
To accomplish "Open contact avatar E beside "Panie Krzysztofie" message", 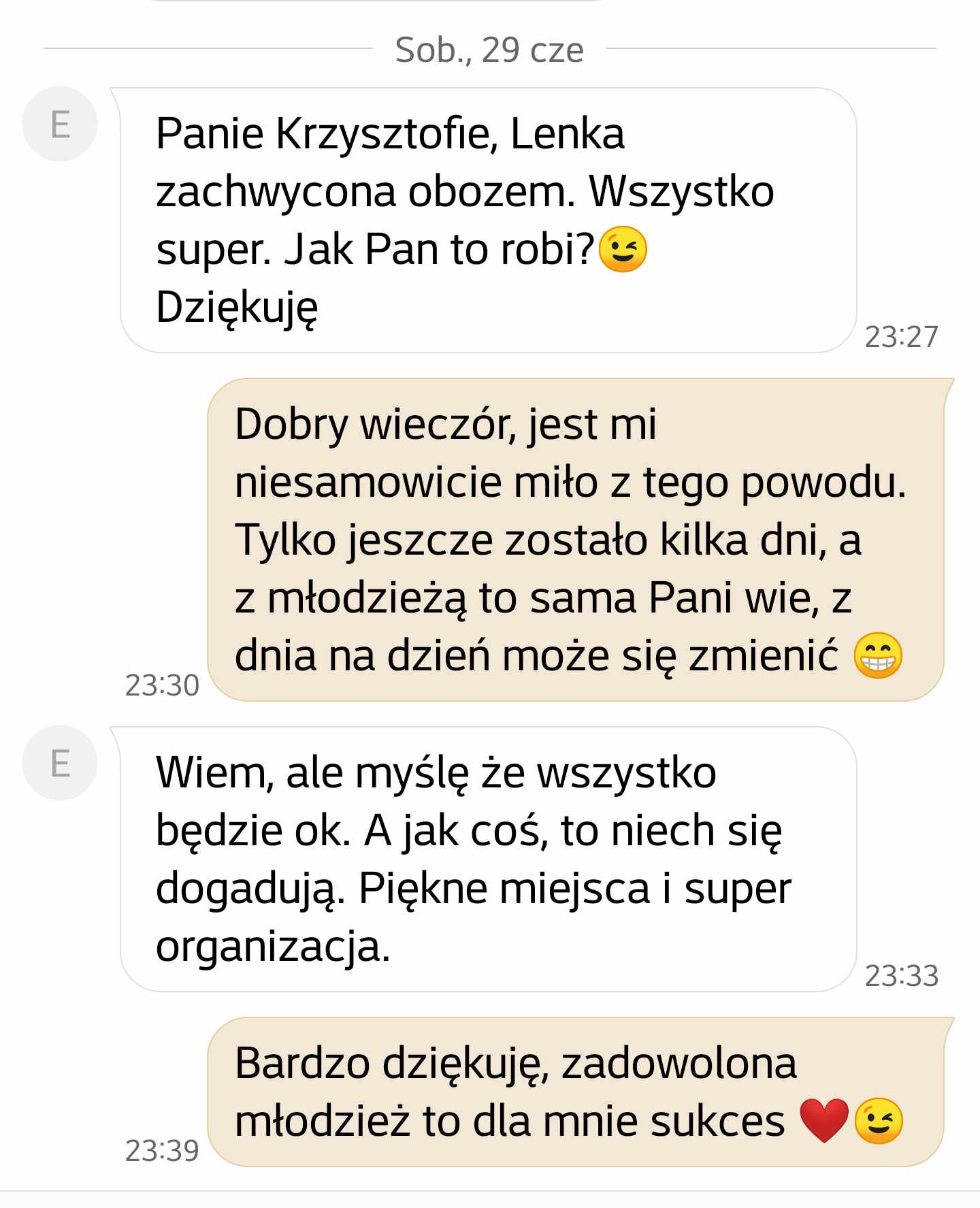I will 60,124.
